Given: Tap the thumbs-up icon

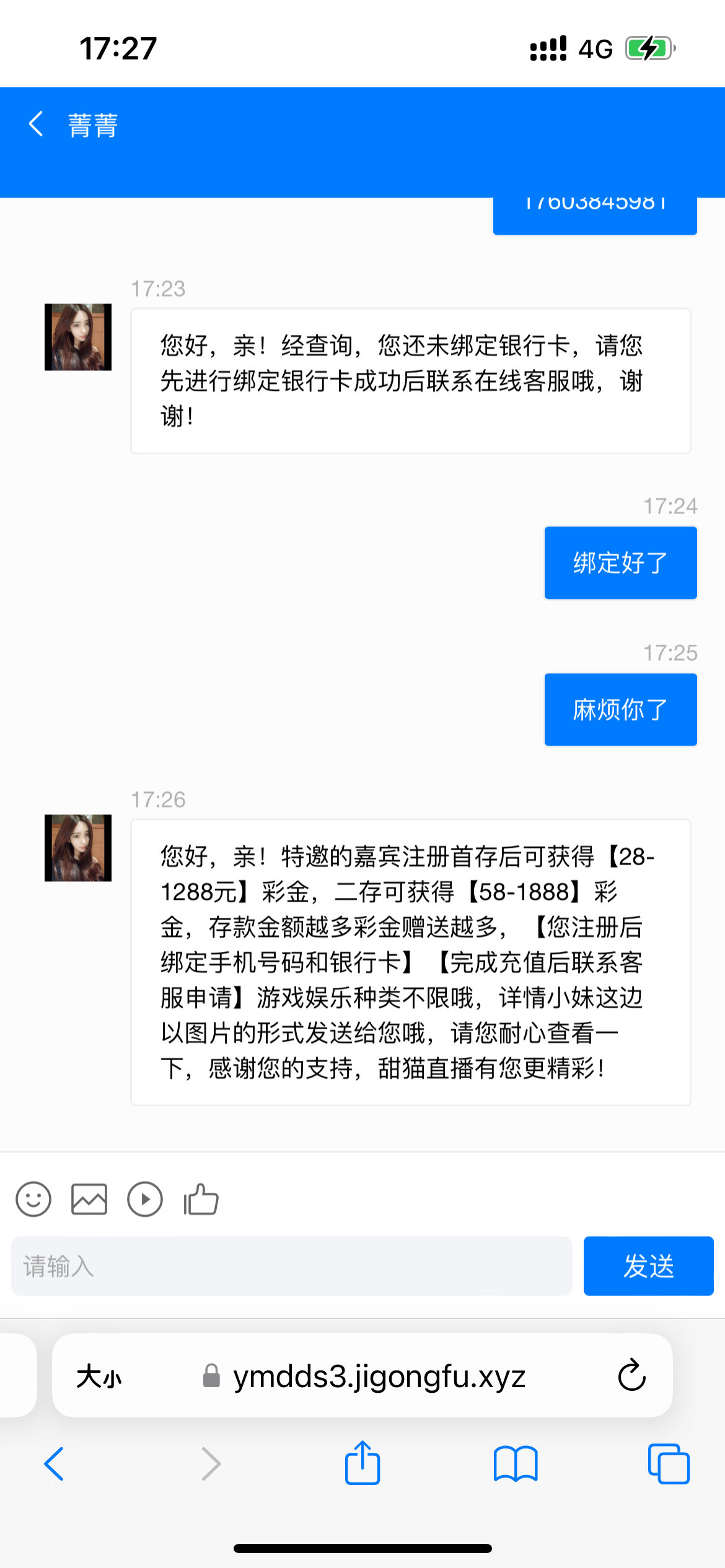Looking at the screenshot, I should [201, 1200].
